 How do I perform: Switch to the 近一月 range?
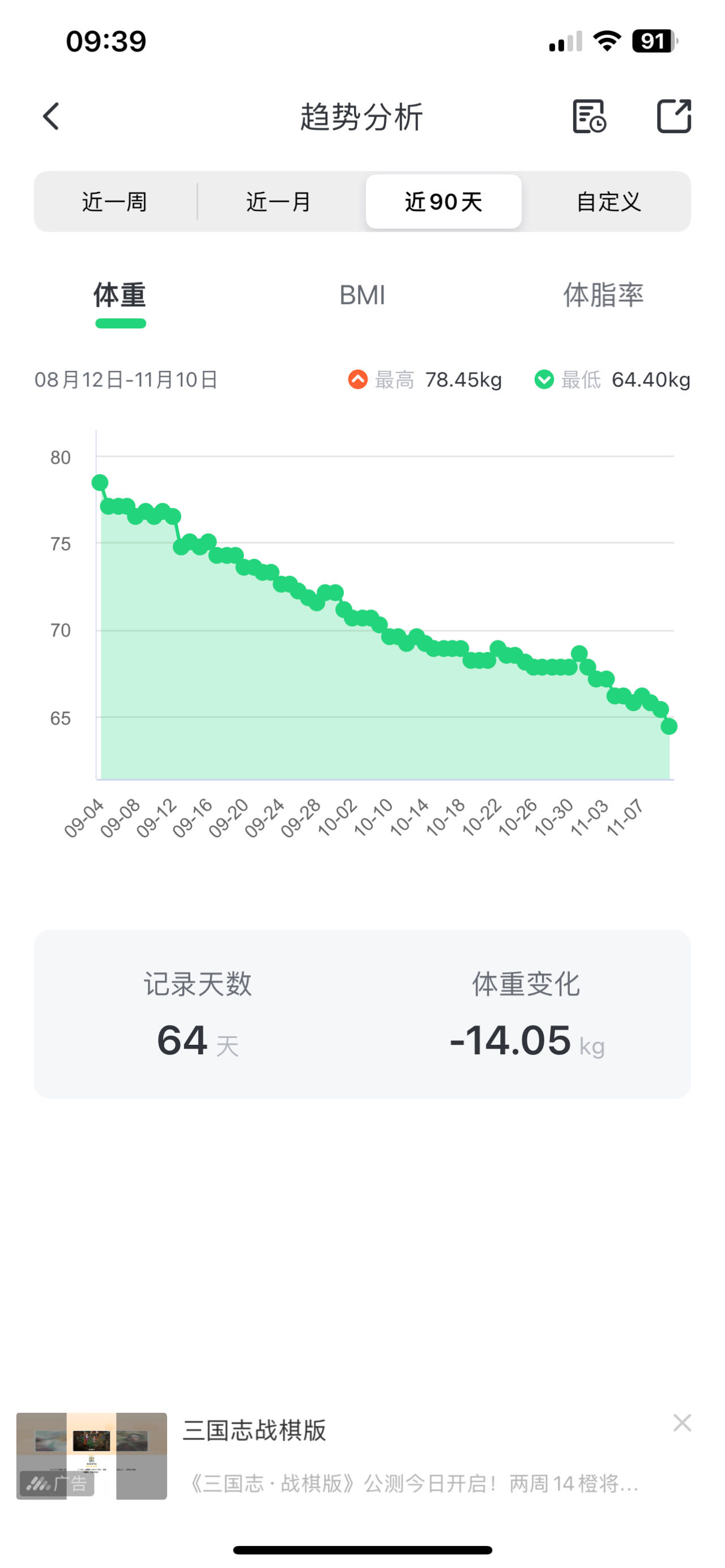pos(279,202)
